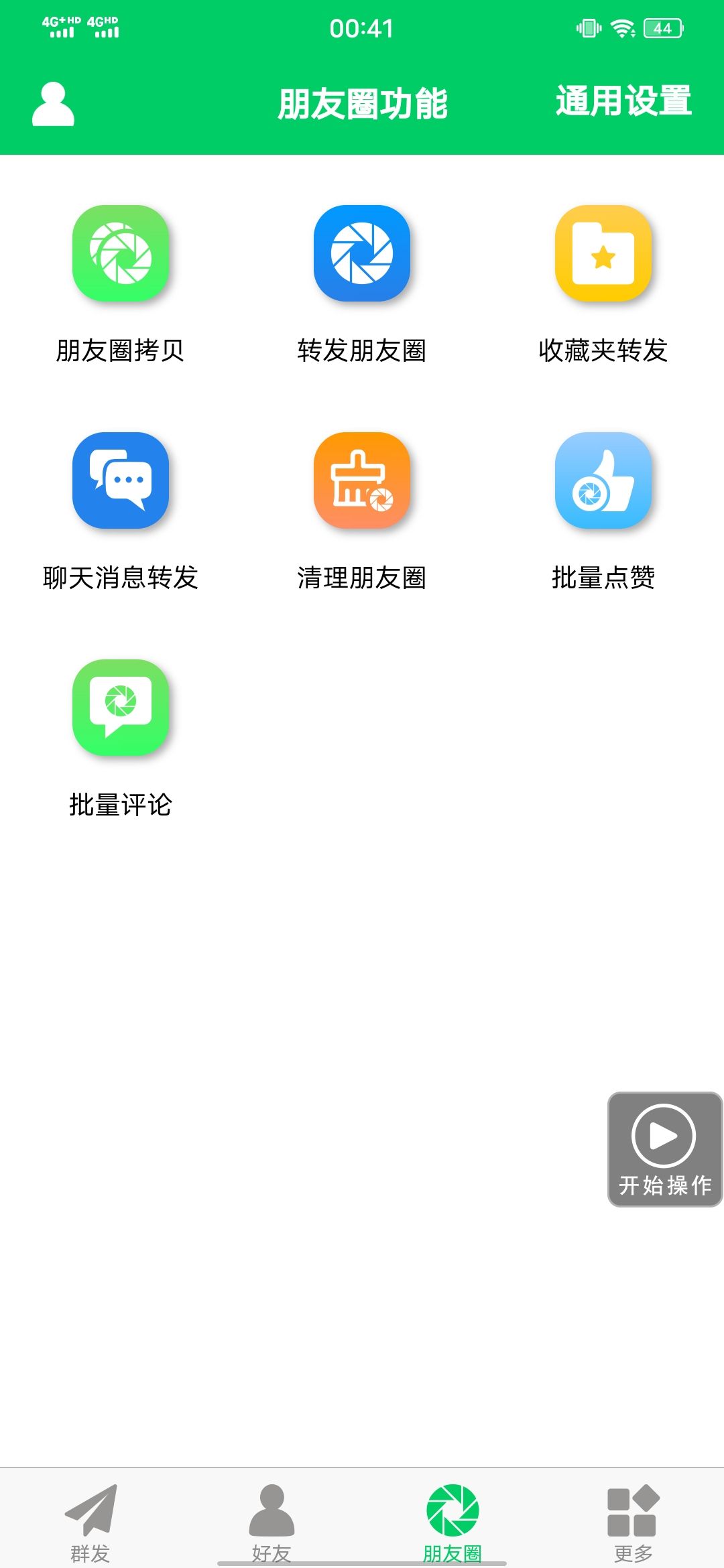
Task: Open 通用设置 general settings
Action: click(623, 102)
